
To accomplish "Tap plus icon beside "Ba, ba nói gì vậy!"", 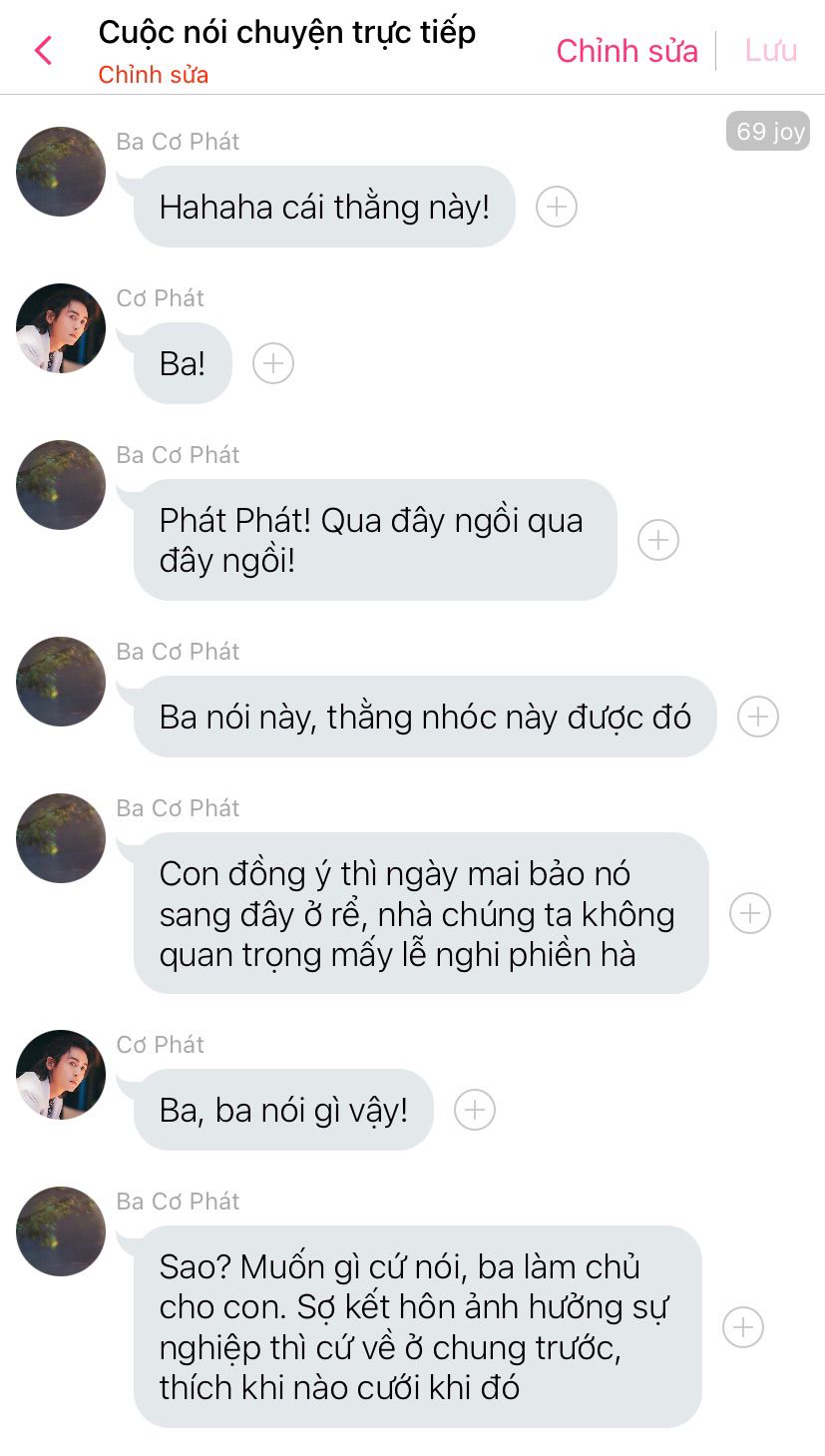I will (x=475, y=1110).
